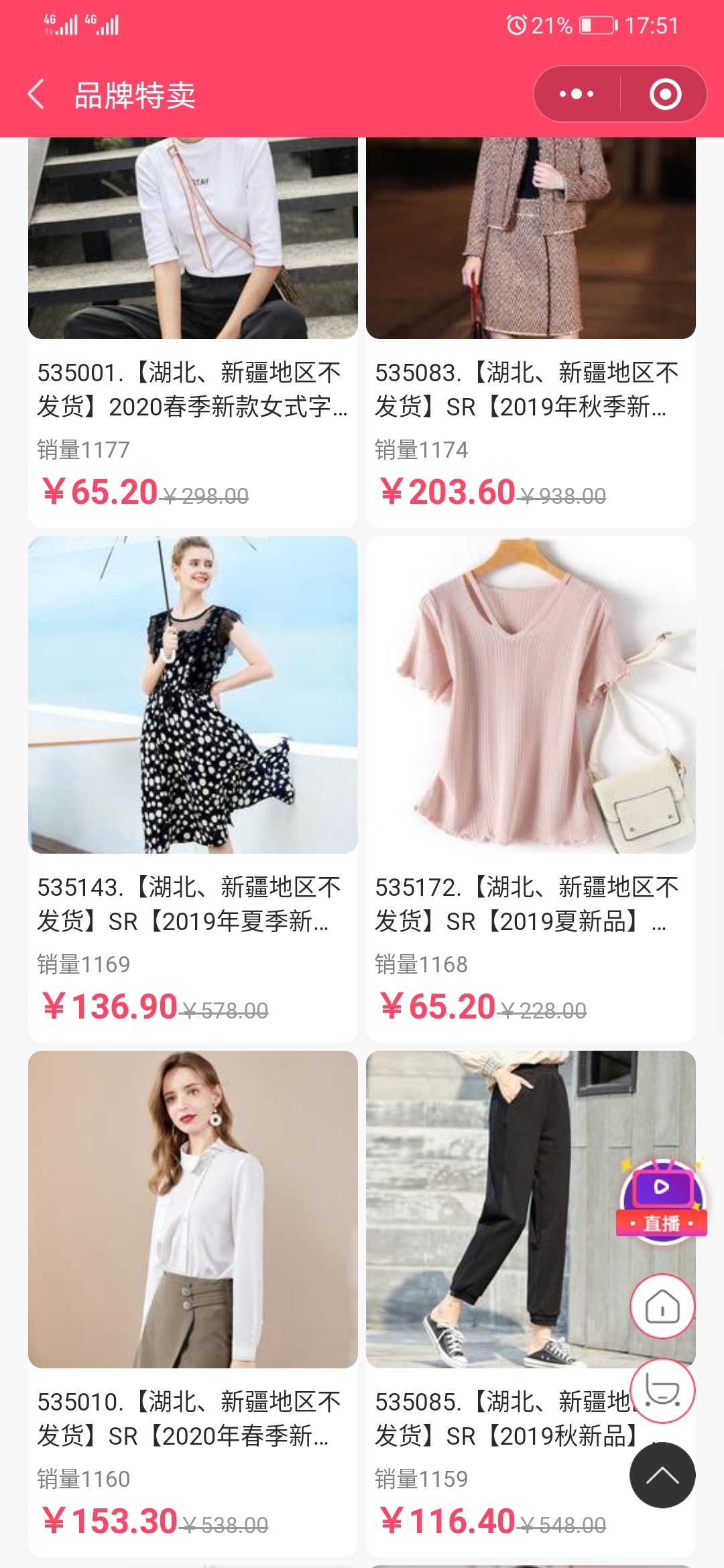Open the shopping cart
The height and width of the screenshot is (1568, 724).
[662, 1390]
